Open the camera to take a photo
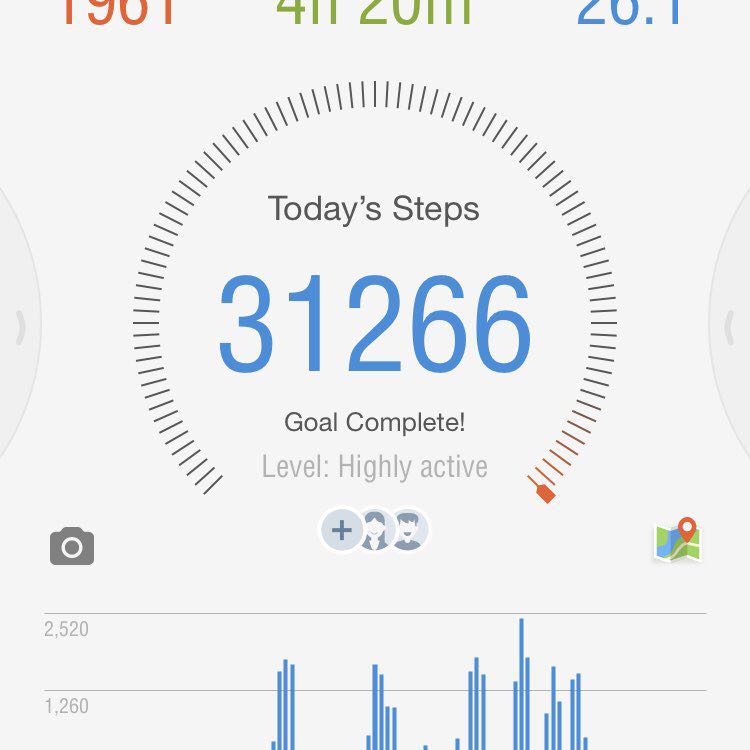Viewport: 750px width, 750px height. point(72,547)
